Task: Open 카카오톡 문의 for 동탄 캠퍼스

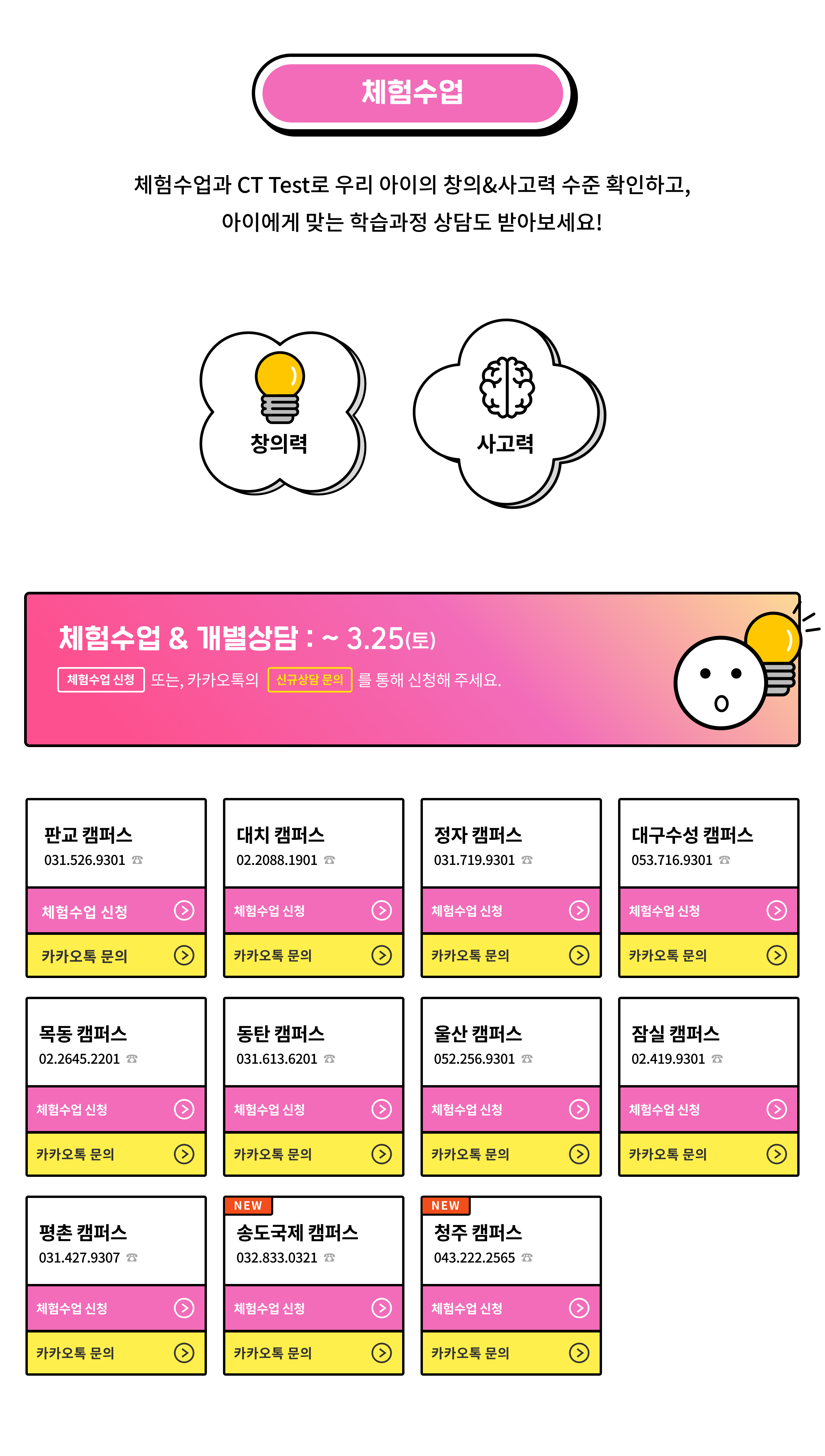Action: (x=313, y=1154)
